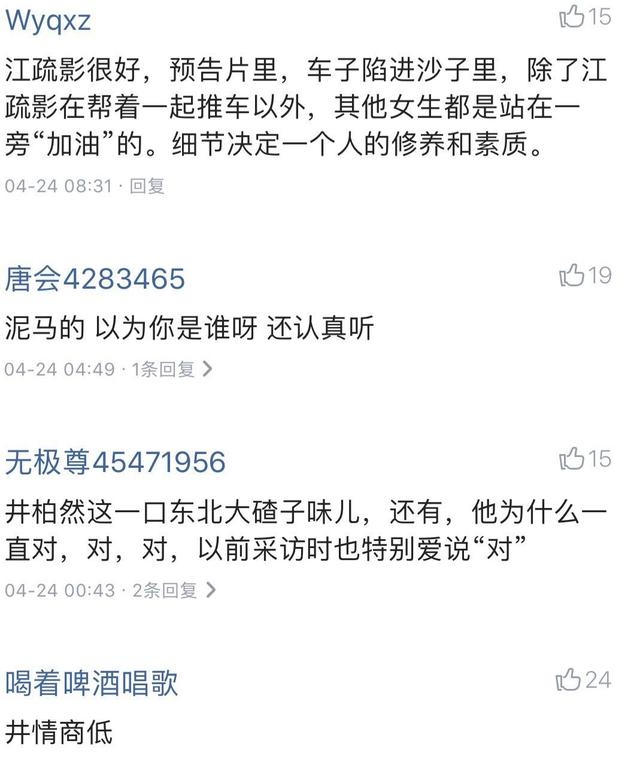Image resolution: width=640 pixels, height=762 pixels.
Task: Like the comment by 喝着啤酒唱歌
Action: tap(570, 680)
